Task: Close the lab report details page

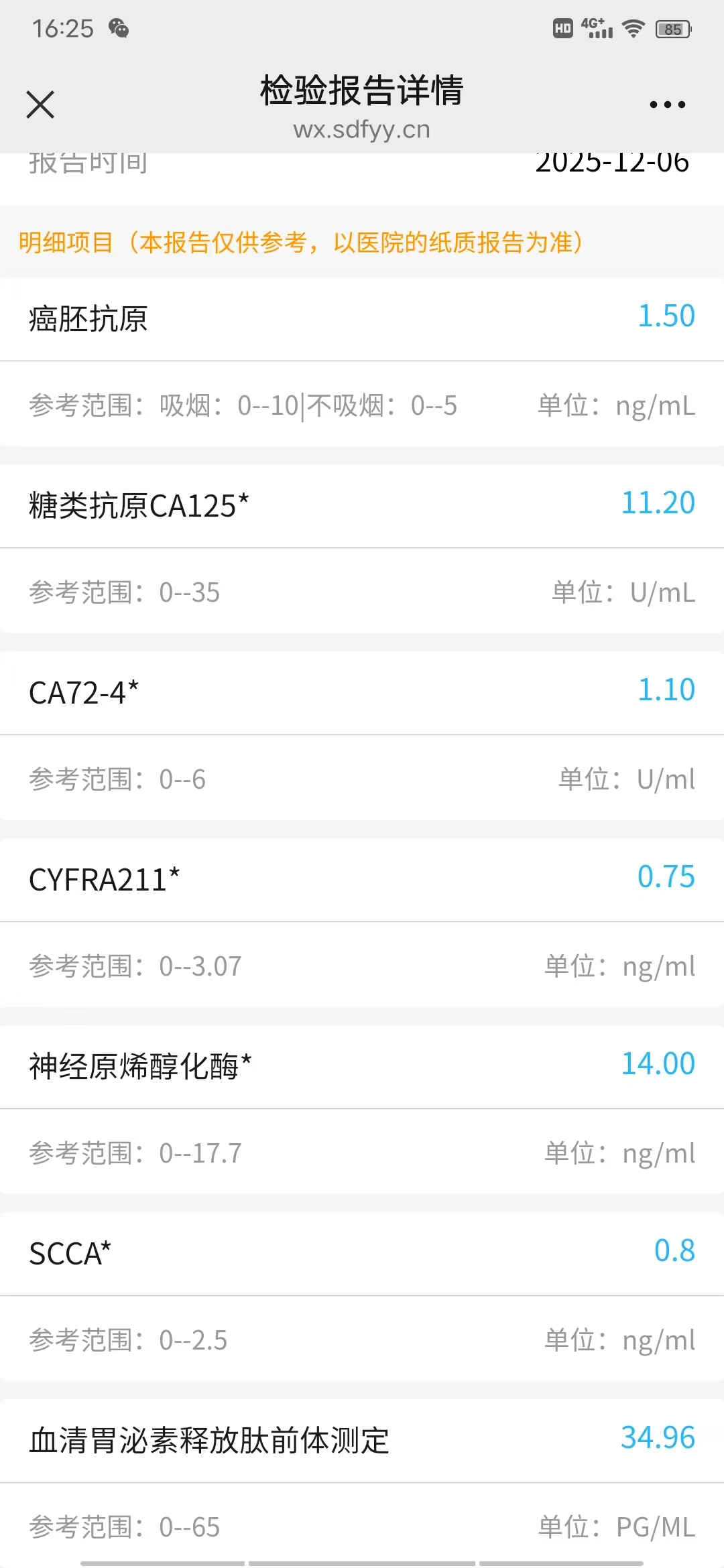Action: pyautogui.click(x=40, y=105)
